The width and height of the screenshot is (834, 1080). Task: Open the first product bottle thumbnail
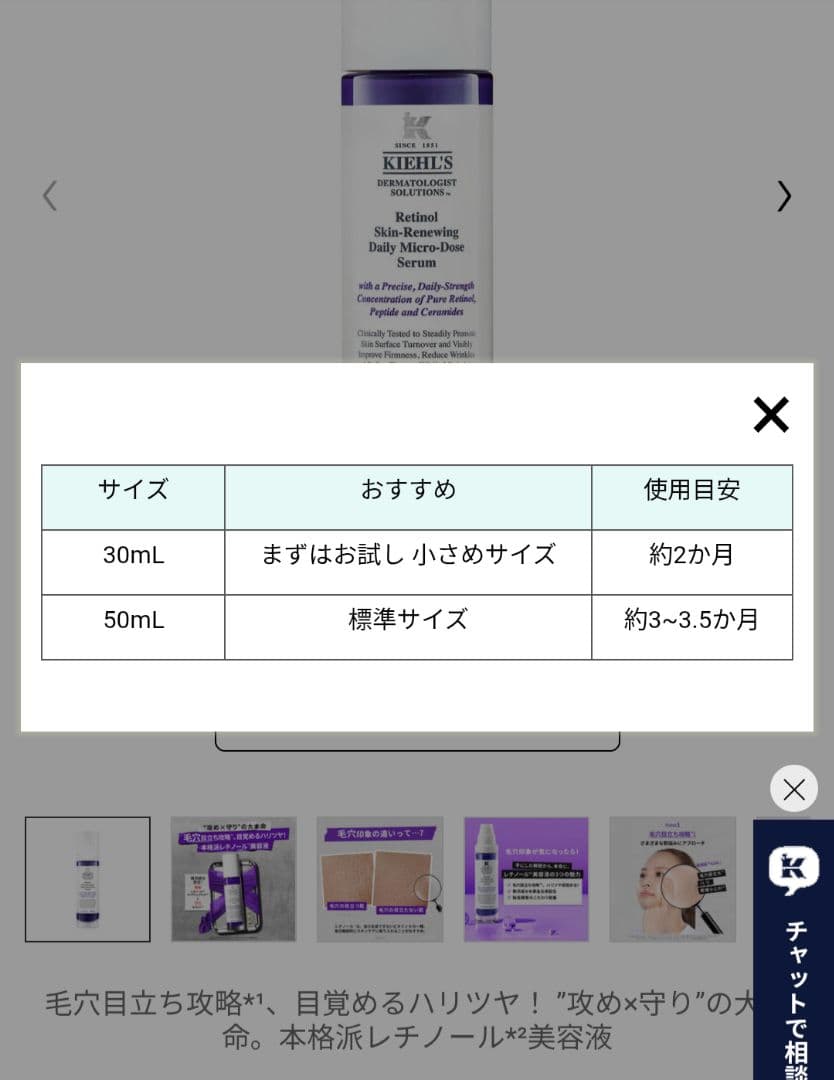pos(87,880)
